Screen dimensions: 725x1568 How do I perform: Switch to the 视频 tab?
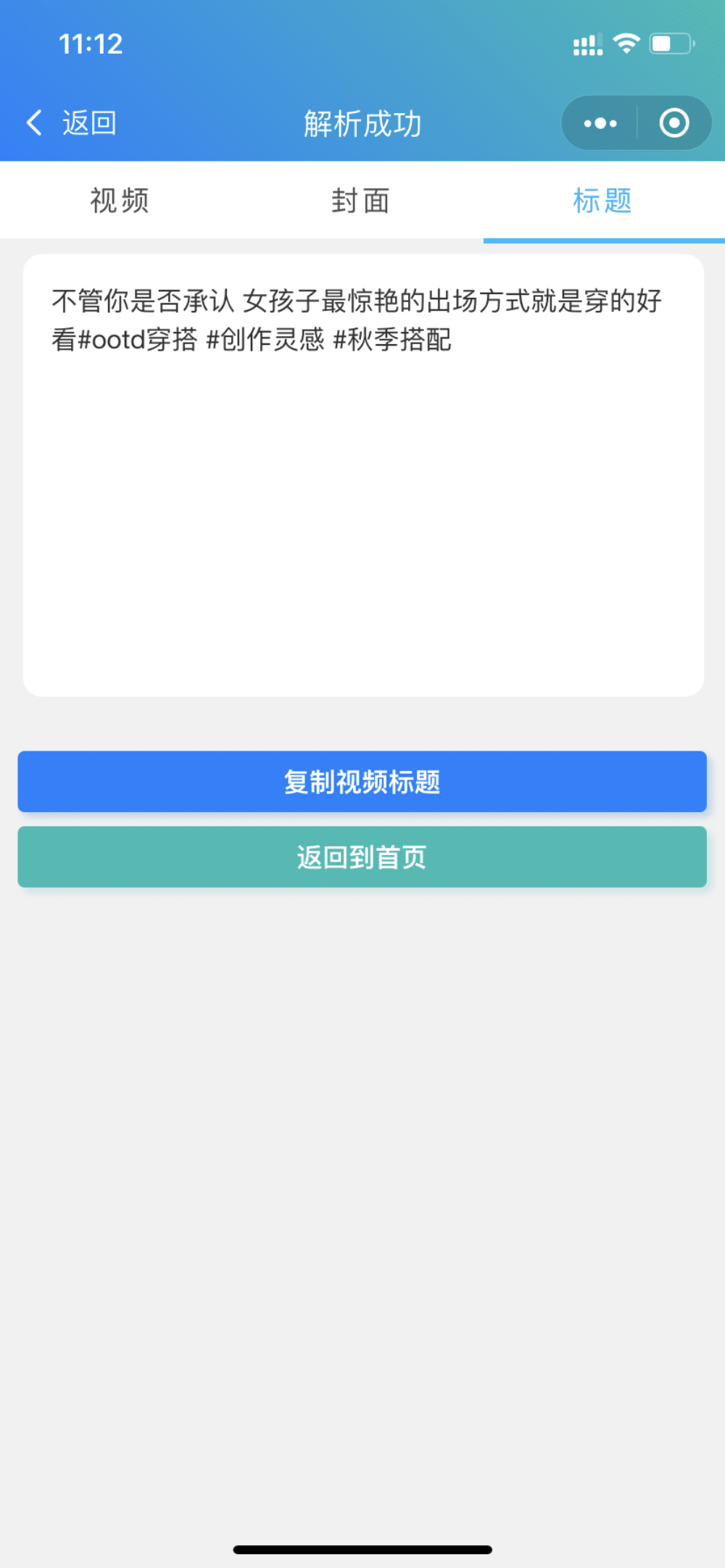pos(120,201)
